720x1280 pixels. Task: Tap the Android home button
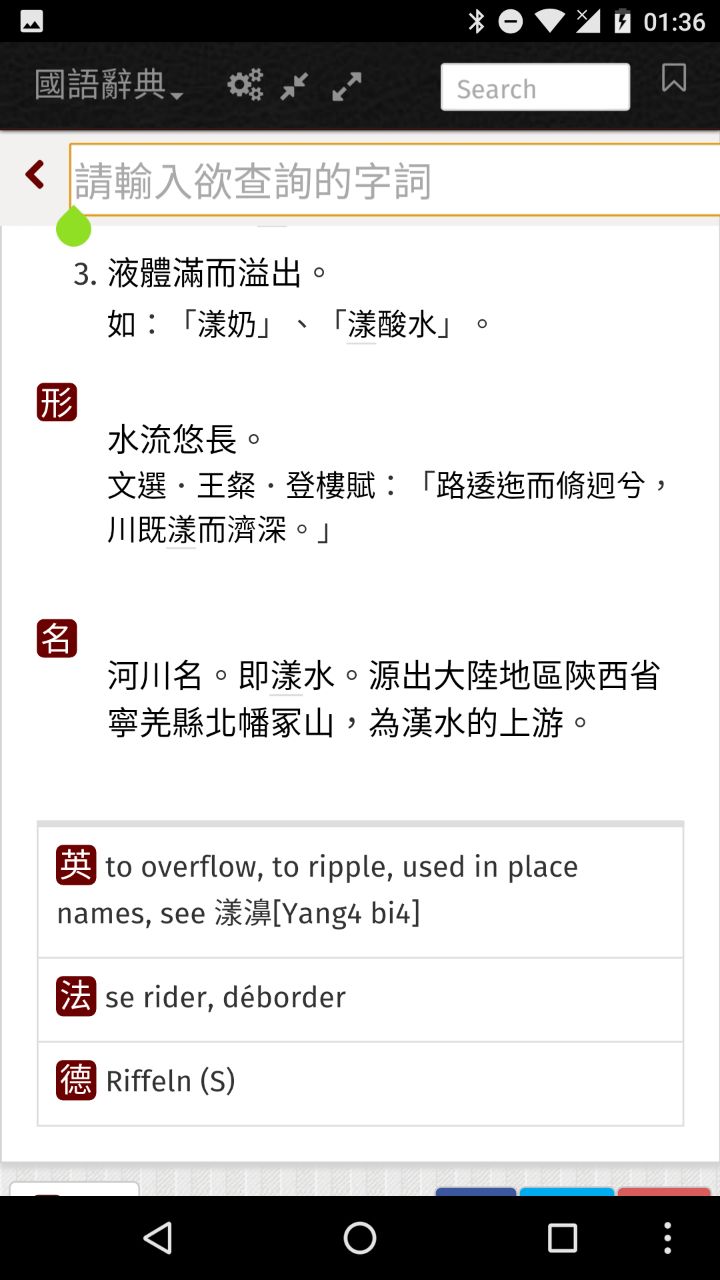pyautogui.click(x=360, y=1238)
